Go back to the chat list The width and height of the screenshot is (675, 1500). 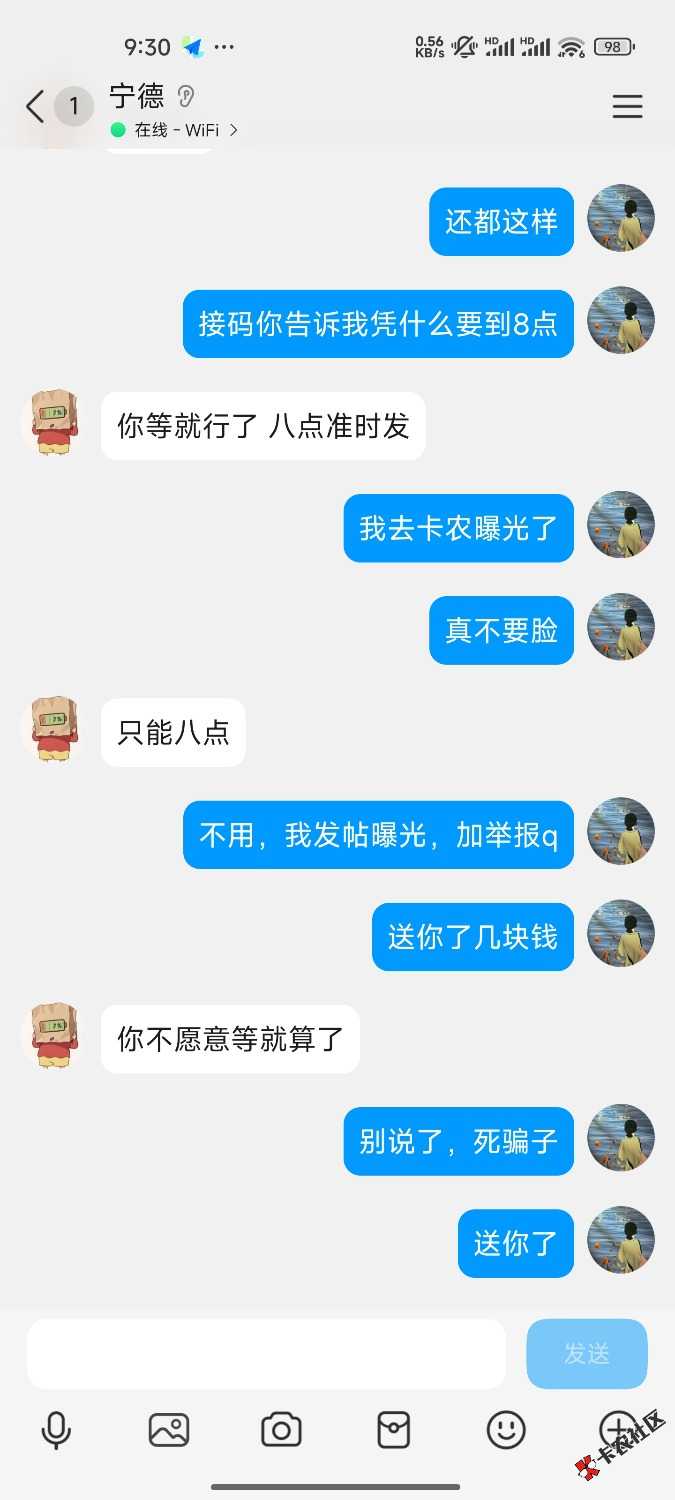point(35,107)
